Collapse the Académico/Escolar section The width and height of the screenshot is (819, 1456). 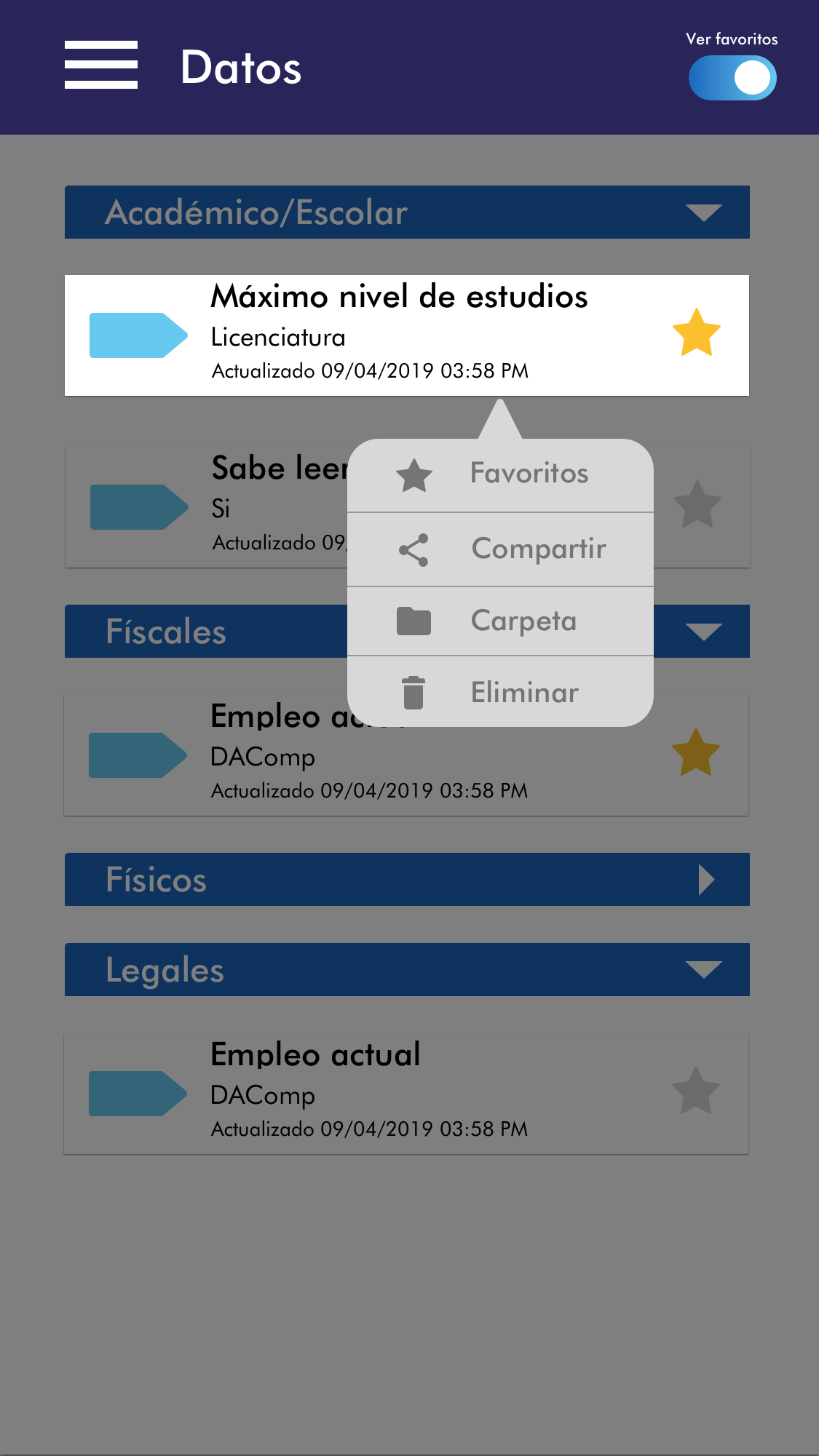[x=703, y=212]
